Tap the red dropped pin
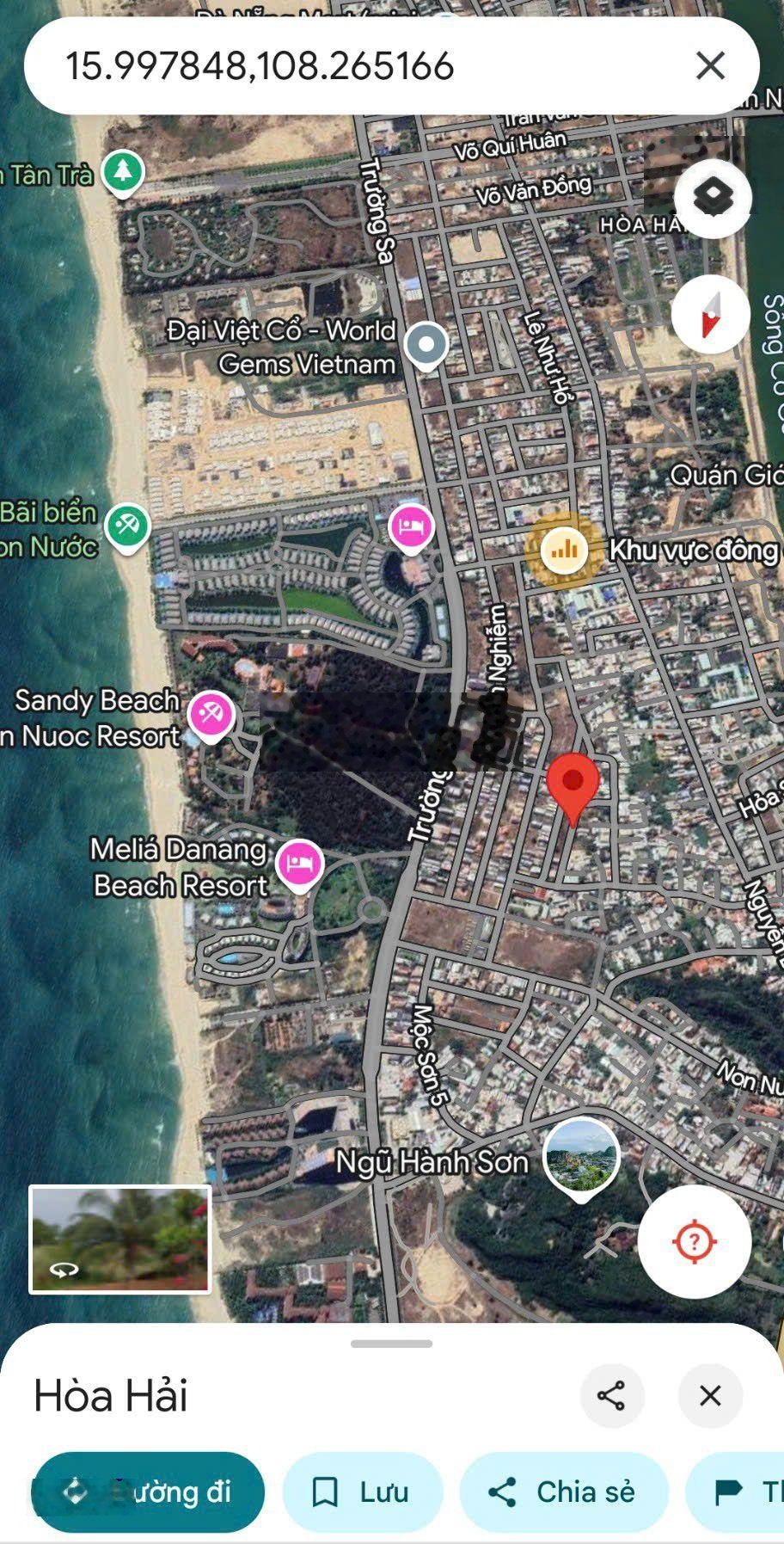The height and width of the screenshot is (1544, 784). pyautogui.click(x=573, y=784)
